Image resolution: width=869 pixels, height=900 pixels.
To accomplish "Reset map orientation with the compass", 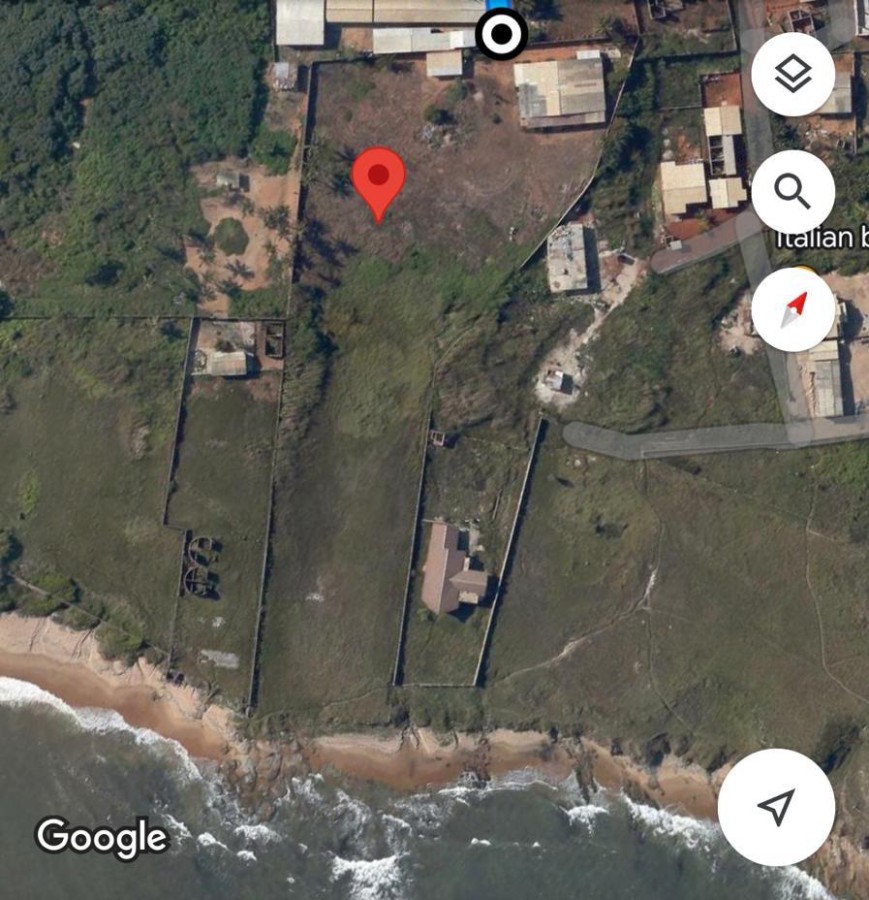I will (x=792, y=309).
